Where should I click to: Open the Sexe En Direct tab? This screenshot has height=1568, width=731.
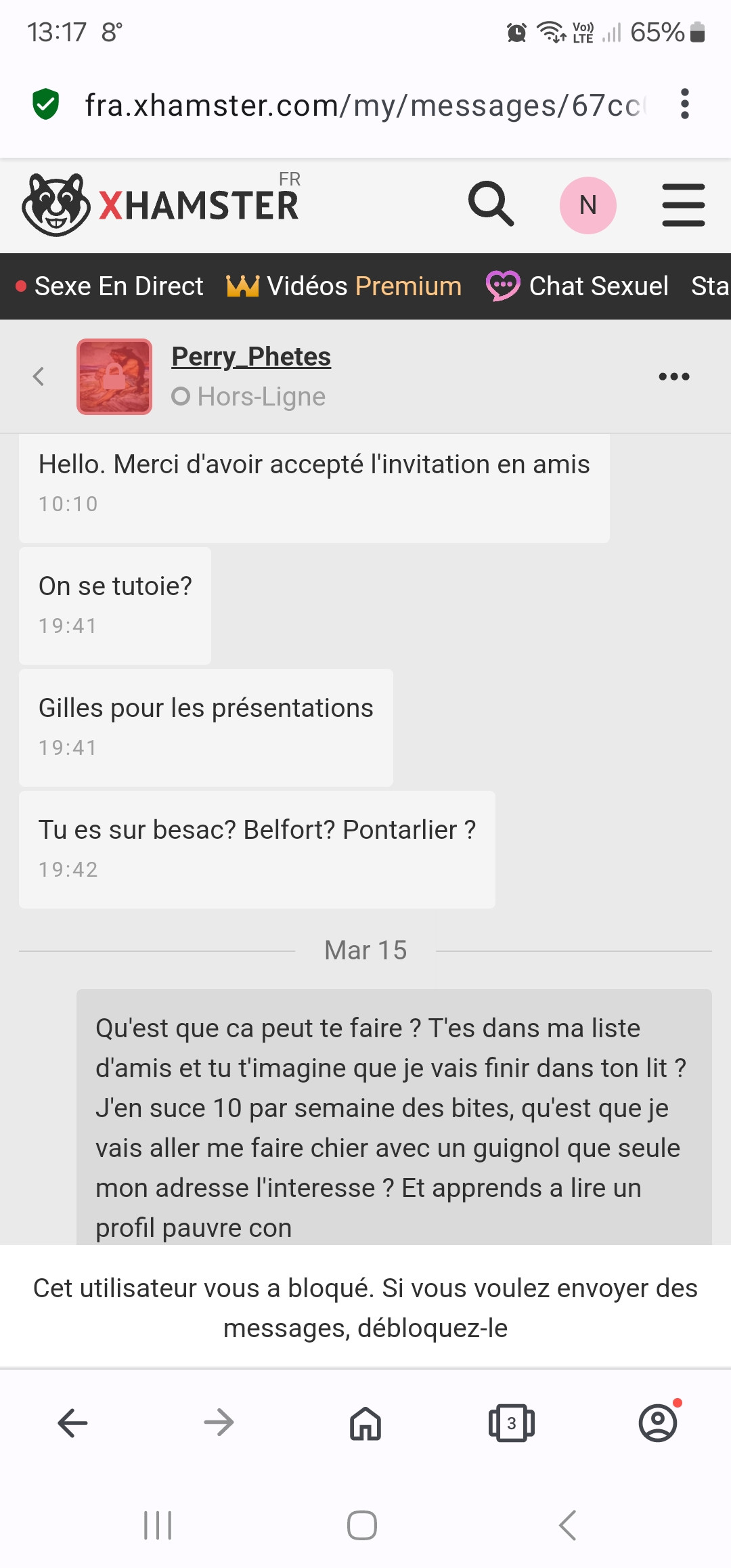(110, 286)
